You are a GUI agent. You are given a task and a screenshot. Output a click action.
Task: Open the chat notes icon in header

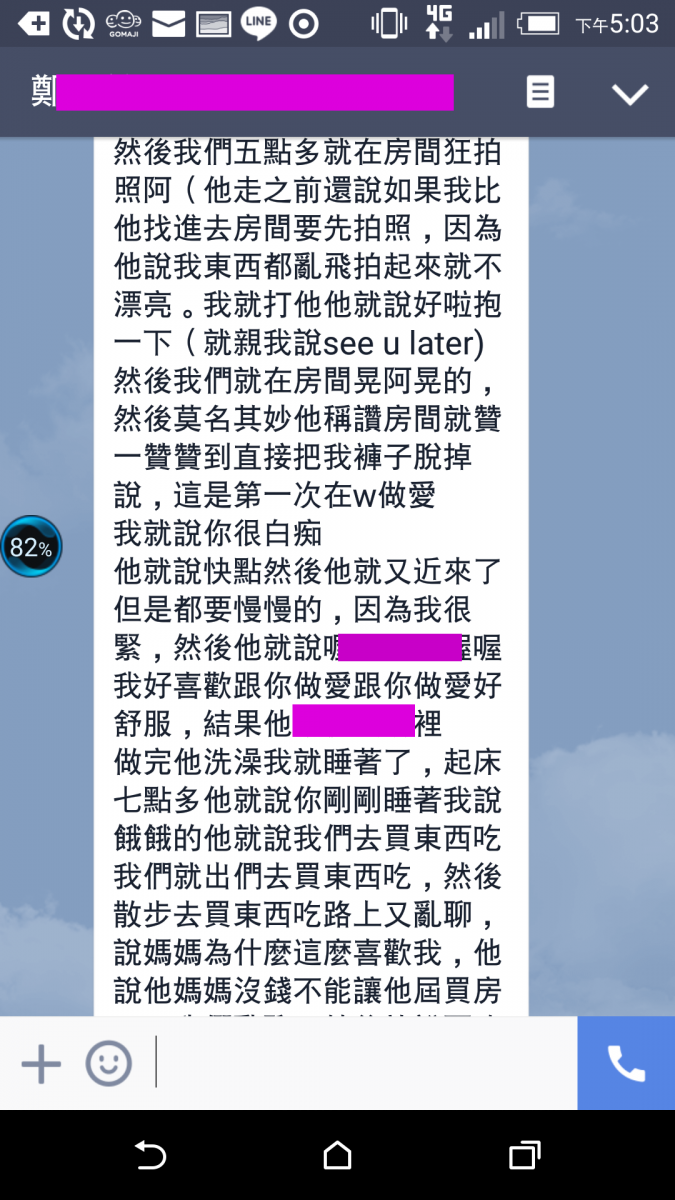(540, 93)
